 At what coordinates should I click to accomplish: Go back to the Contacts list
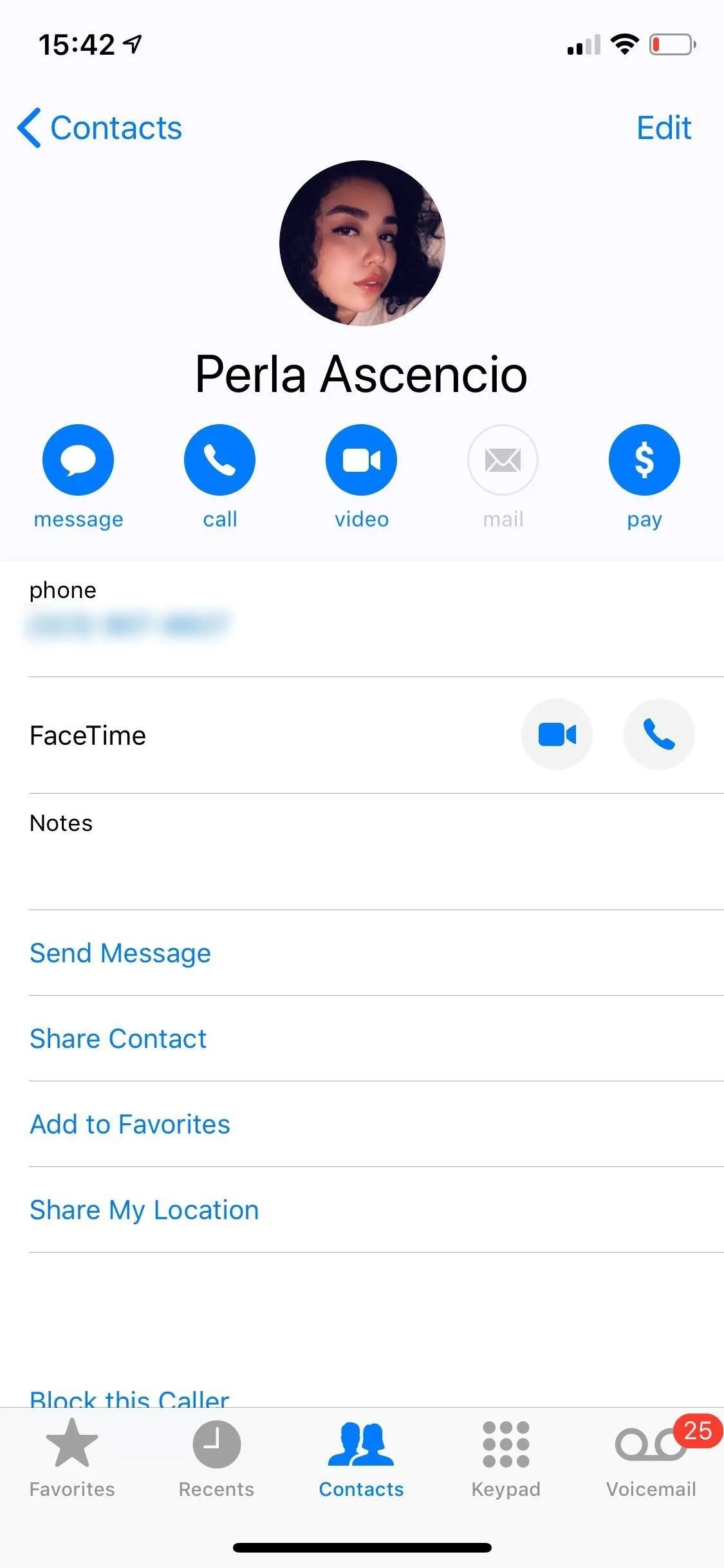tap(100, 127)
